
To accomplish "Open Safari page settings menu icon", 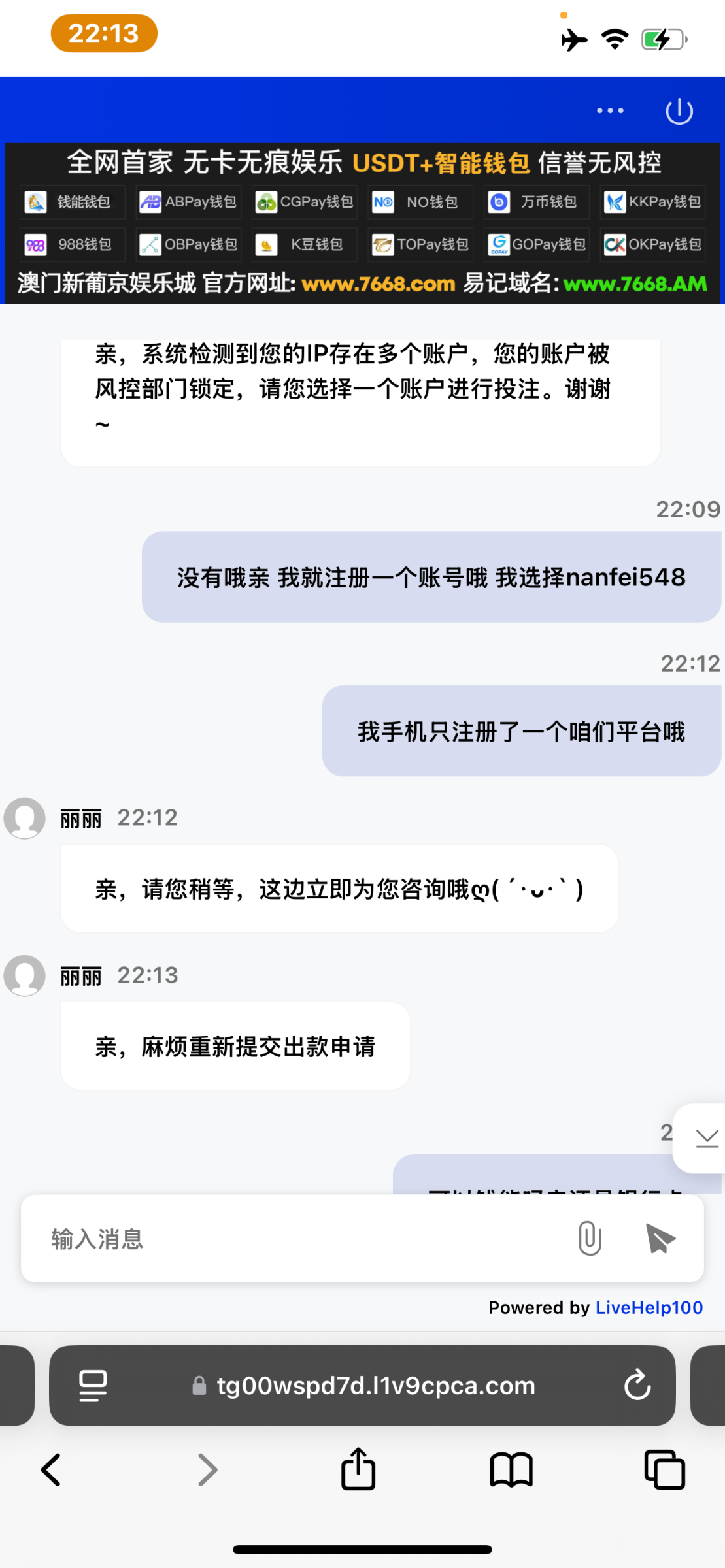I will (x=93, y=1386).
